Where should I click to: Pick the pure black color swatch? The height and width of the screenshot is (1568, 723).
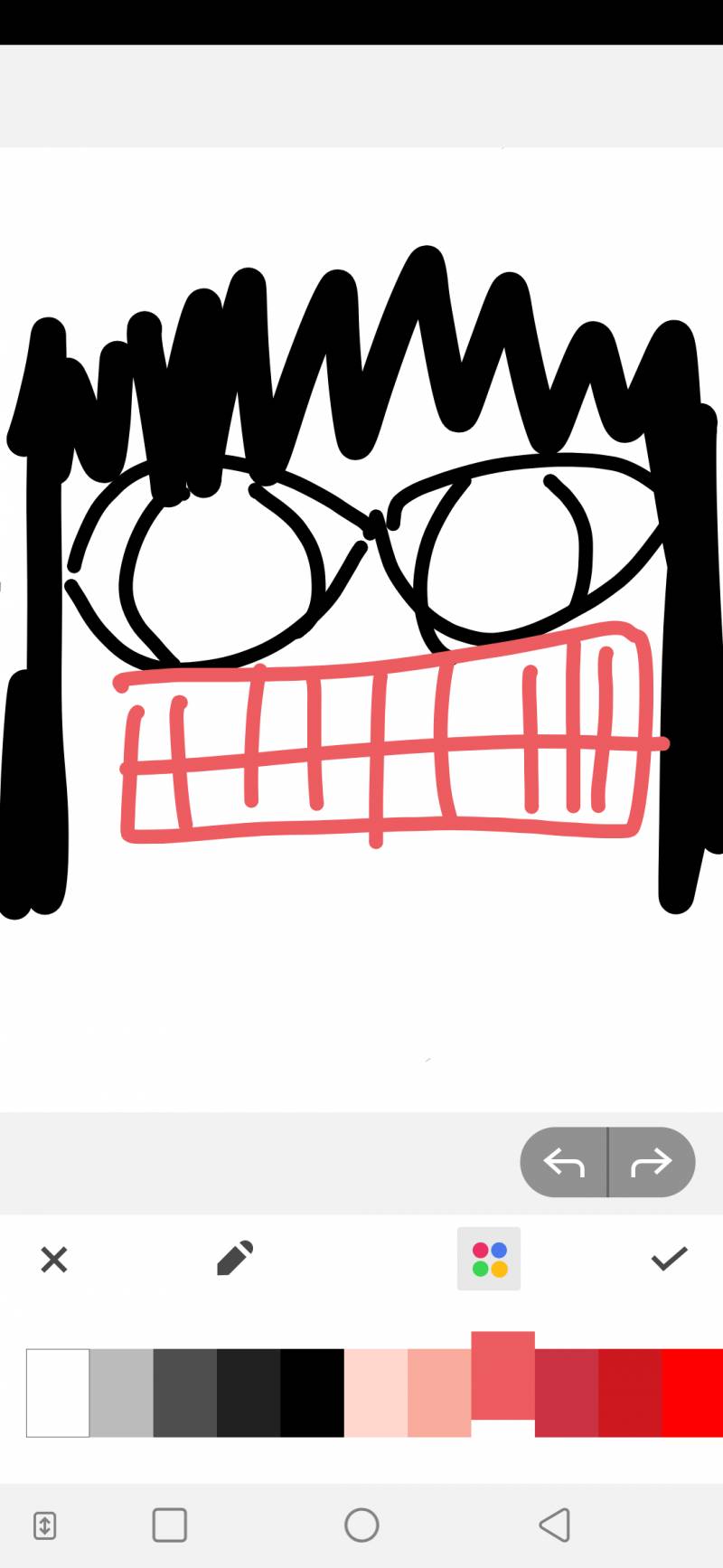312,1393
